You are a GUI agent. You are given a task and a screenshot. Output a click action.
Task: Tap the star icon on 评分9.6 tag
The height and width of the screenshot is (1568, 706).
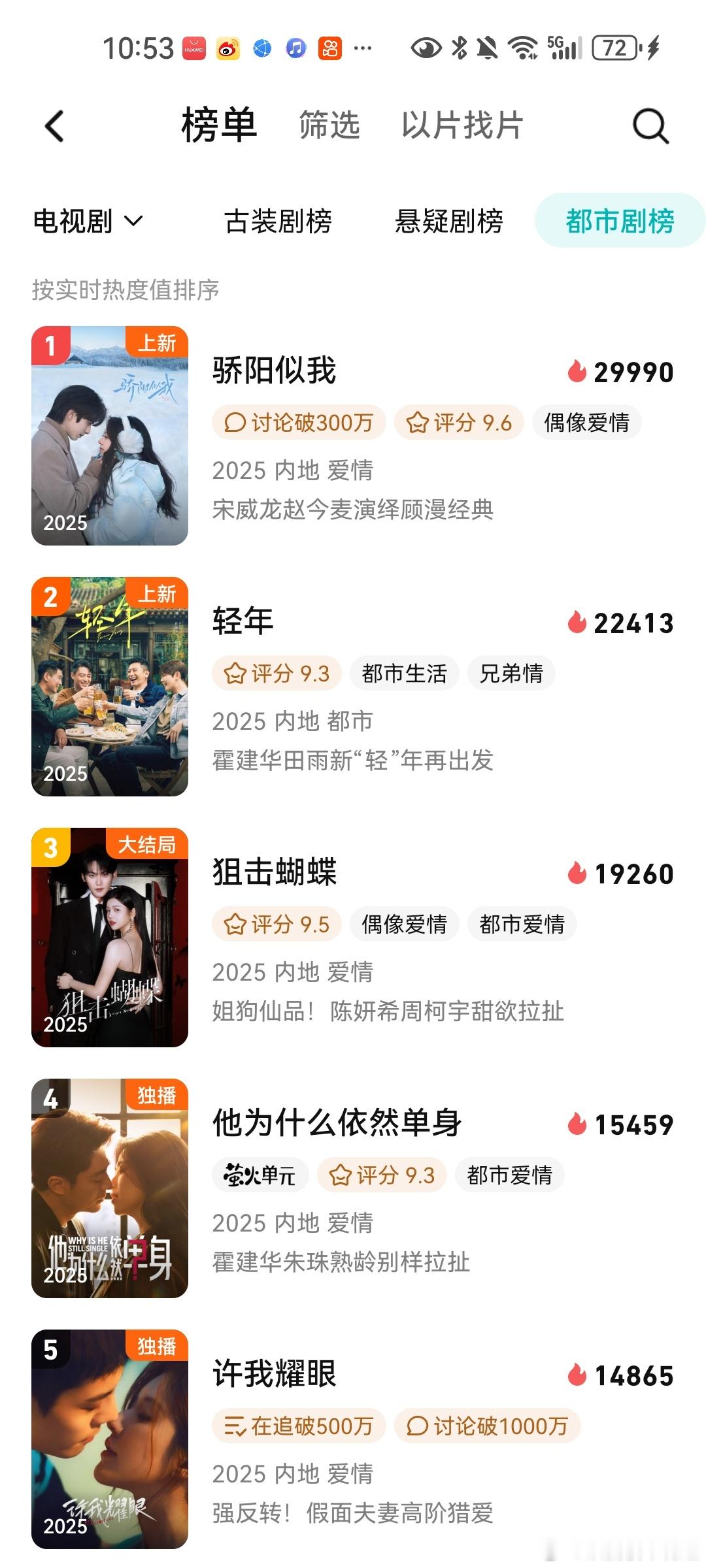point(419,423)
